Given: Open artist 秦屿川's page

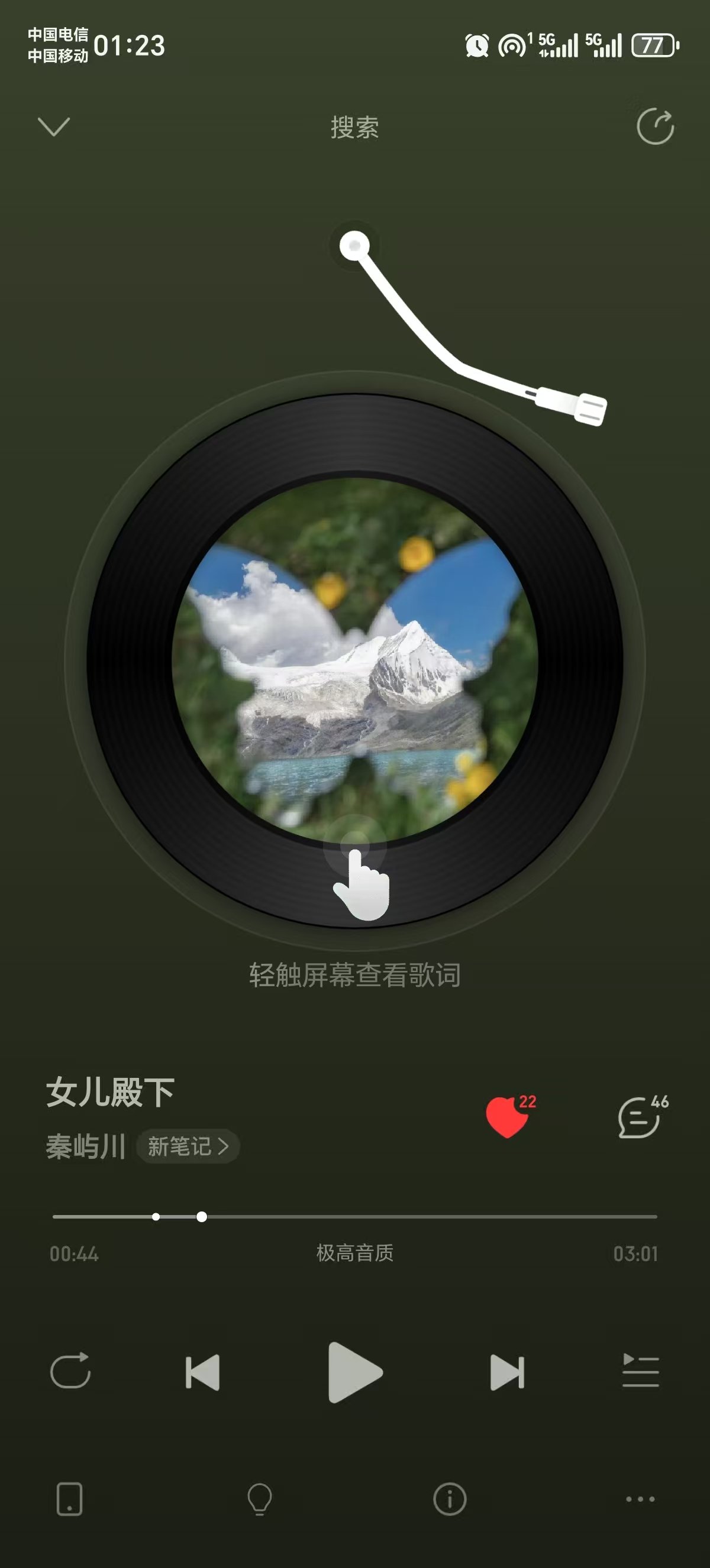Looking at the screenshot, I should tap(85, 1147).
